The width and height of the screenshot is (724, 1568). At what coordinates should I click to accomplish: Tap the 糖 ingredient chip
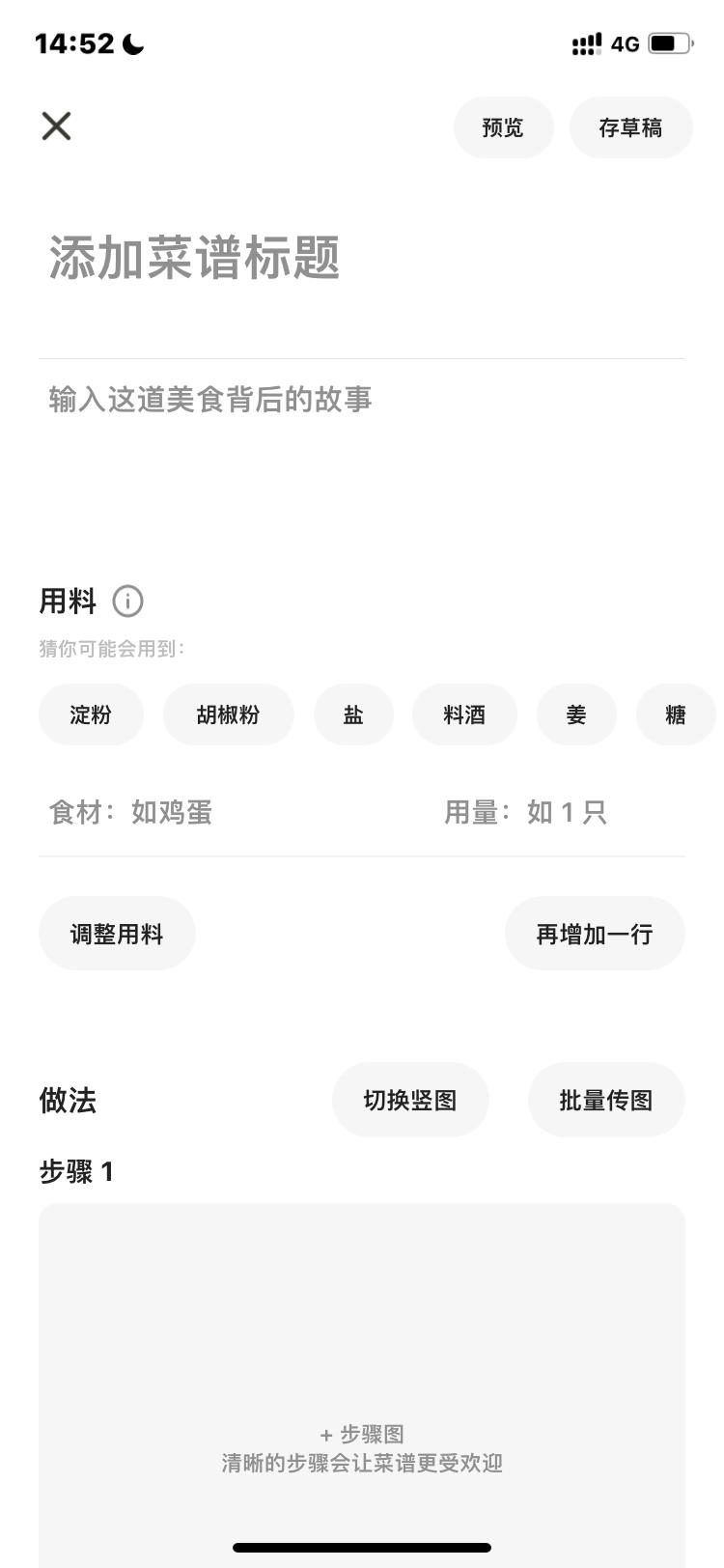pos(675,714)
